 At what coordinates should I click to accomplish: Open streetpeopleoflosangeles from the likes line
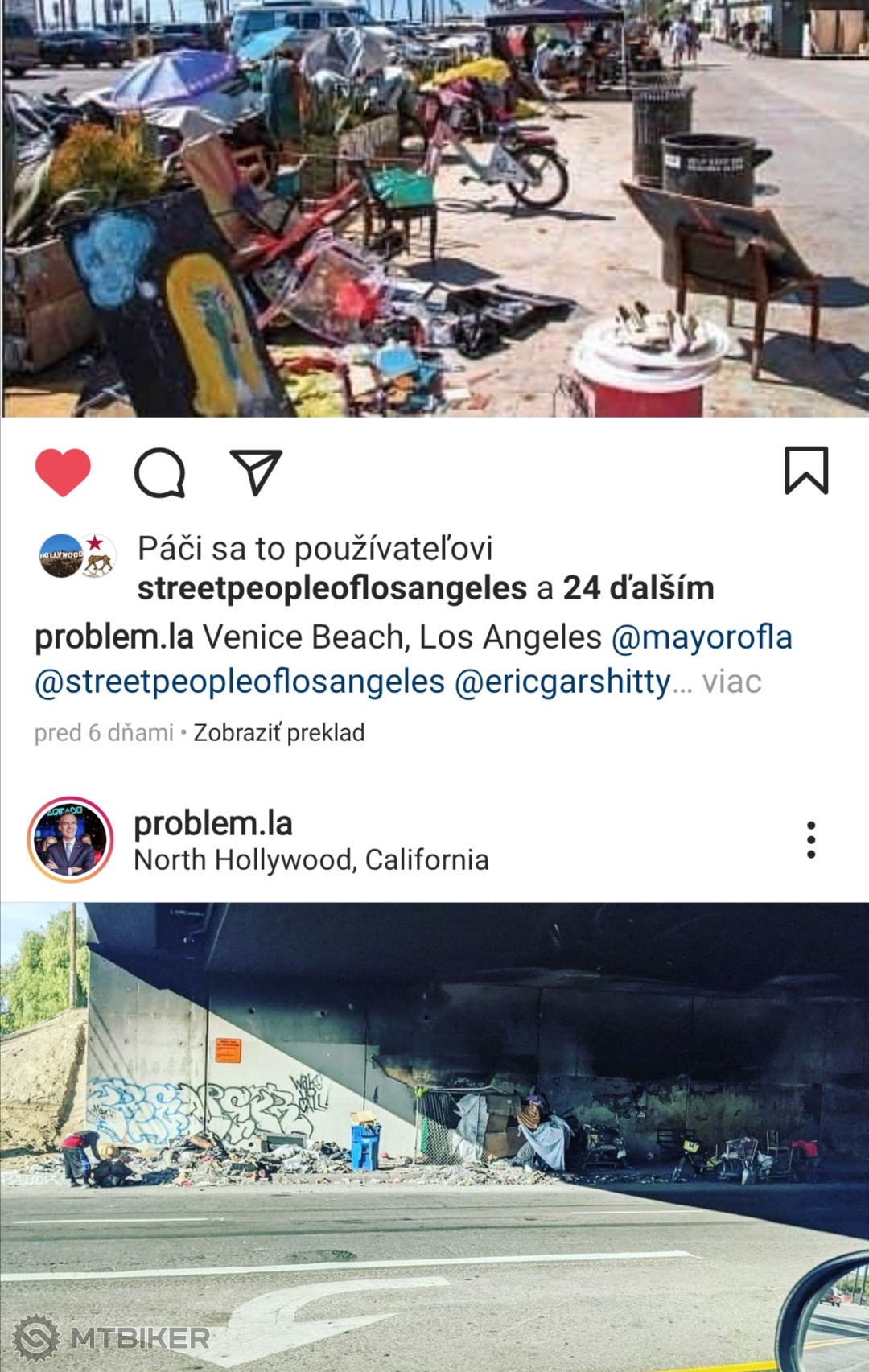click(332, 588)
